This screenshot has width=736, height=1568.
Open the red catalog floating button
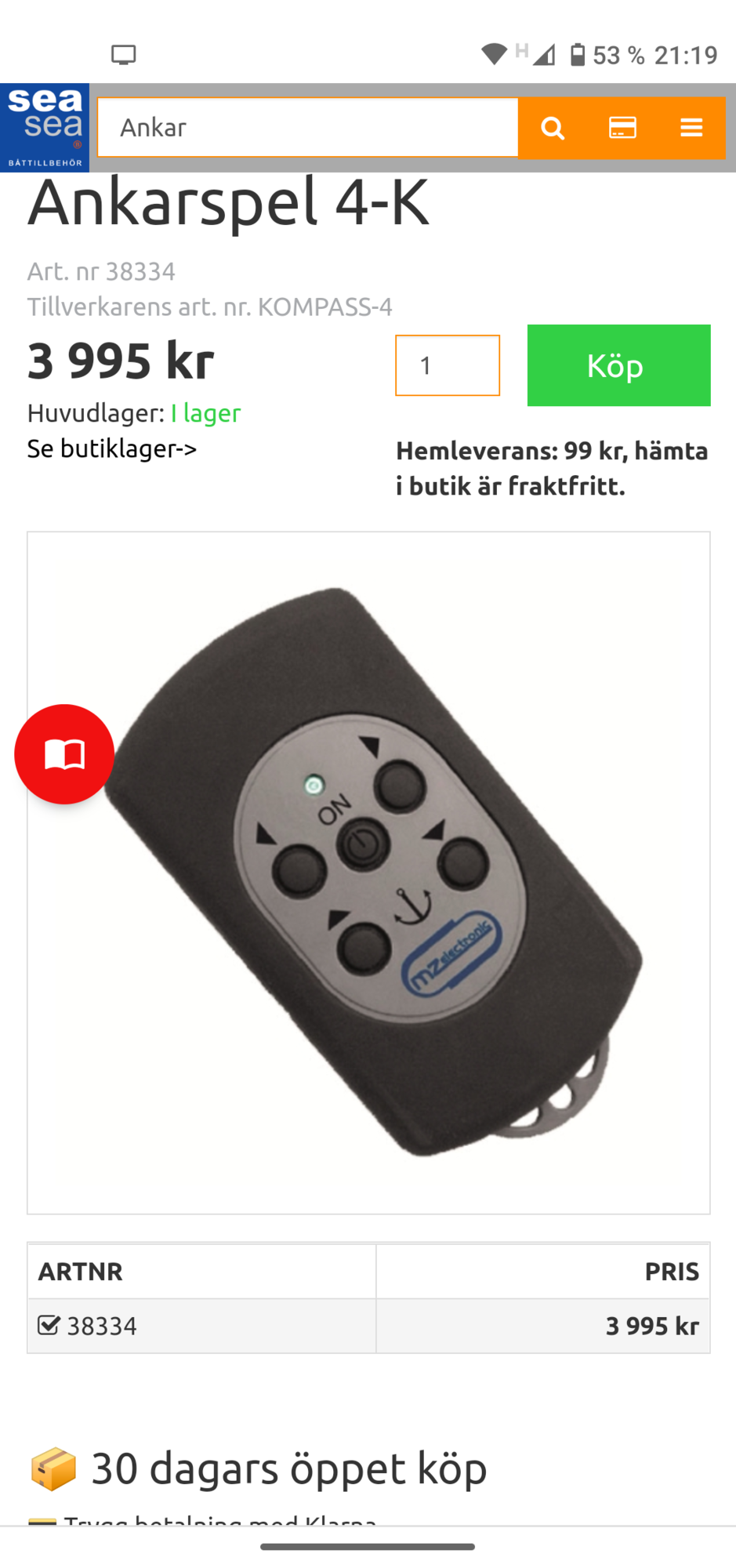[x=64, y=754]
